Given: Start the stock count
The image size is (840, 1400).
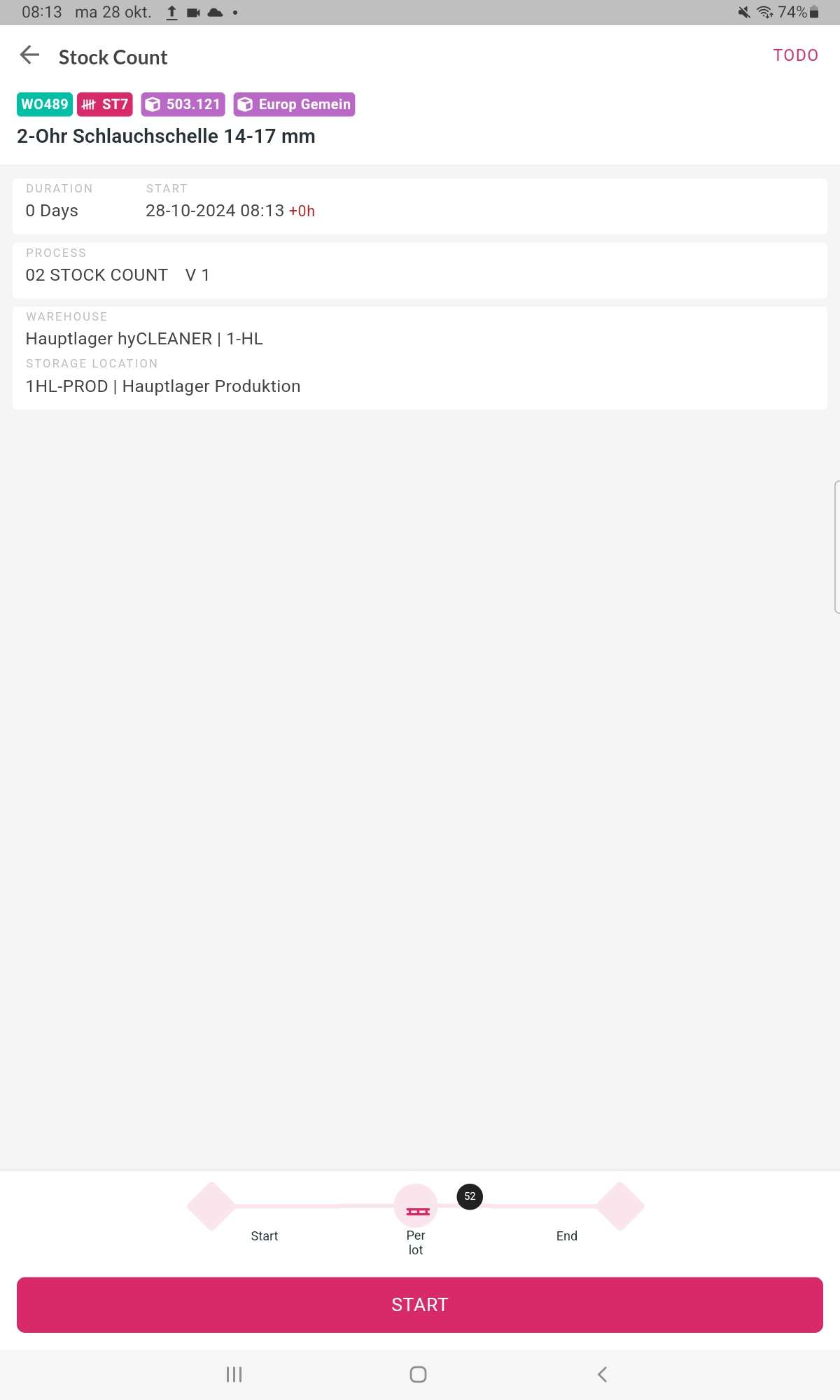Looking at the screenshot, I should [x=420, y=1305].
